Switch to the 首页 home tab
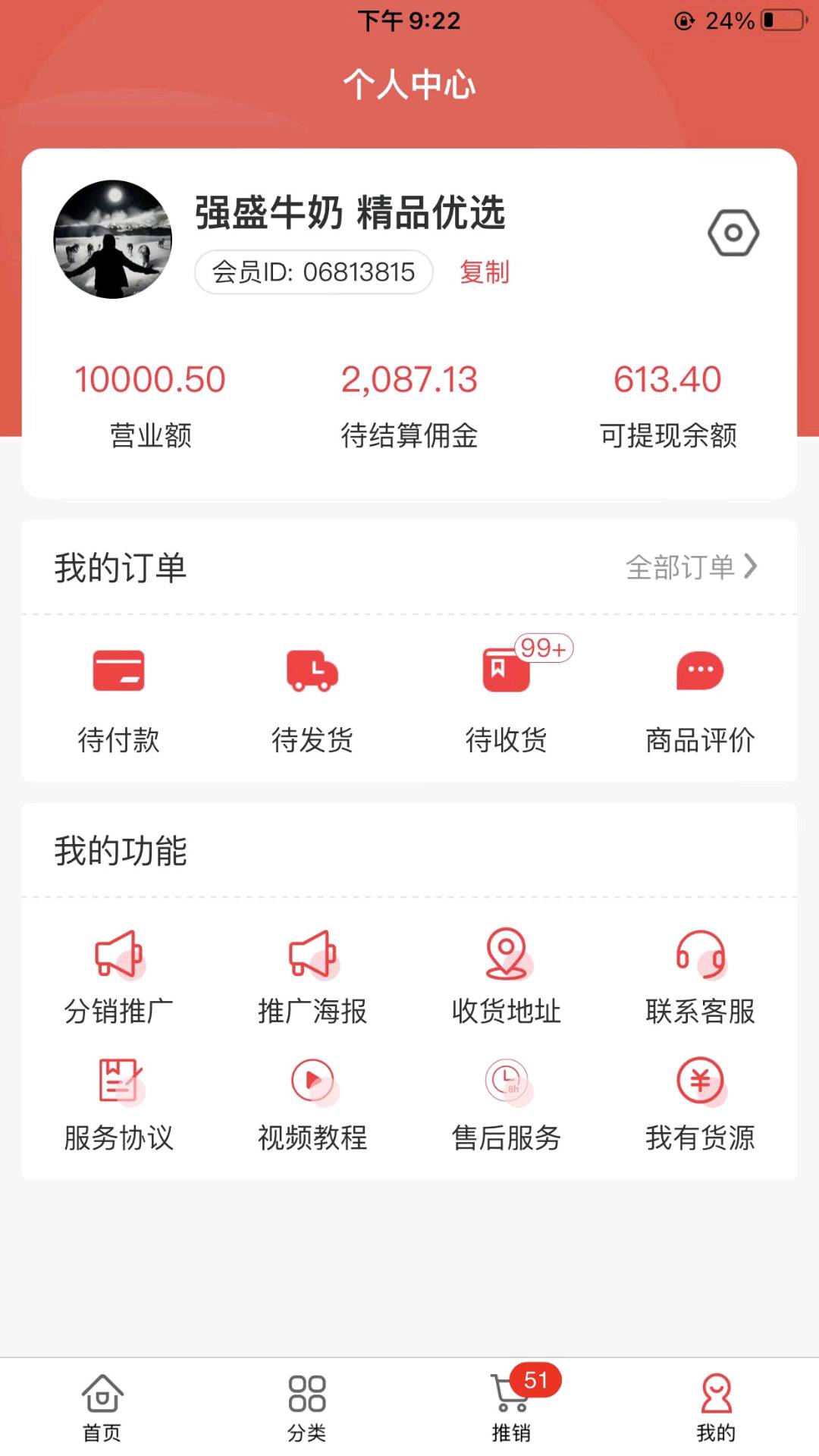 coord(102,1407)
